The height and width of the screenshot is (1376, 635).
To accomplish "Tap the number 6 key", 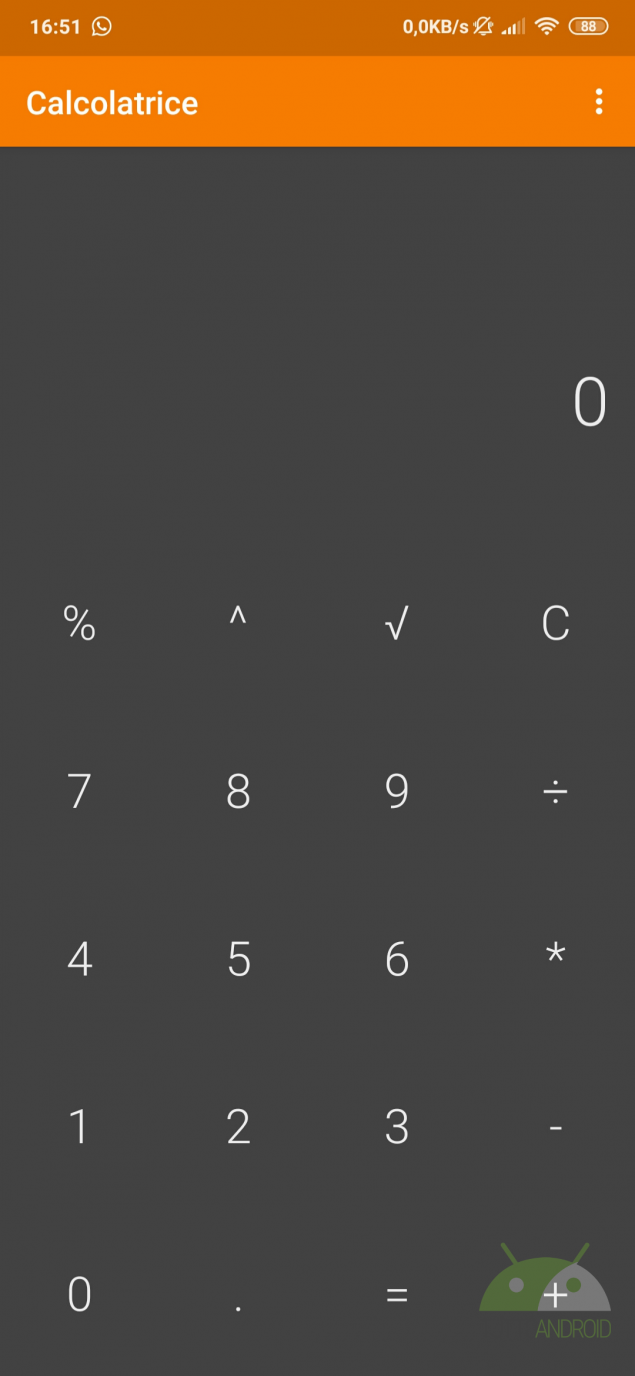I will (x=397, y=959).
